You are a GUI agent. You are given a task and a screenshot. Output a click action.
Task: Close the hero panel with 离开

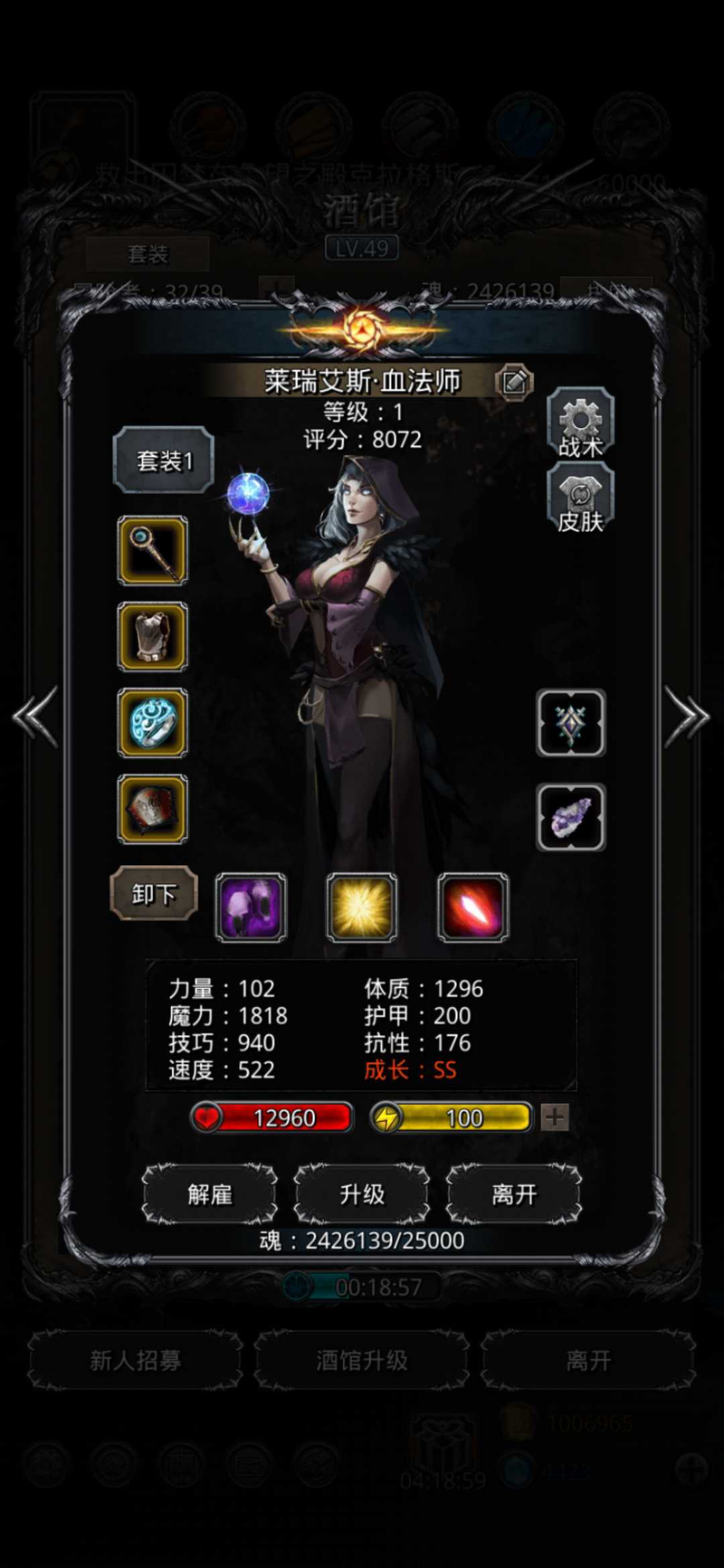514,1194
